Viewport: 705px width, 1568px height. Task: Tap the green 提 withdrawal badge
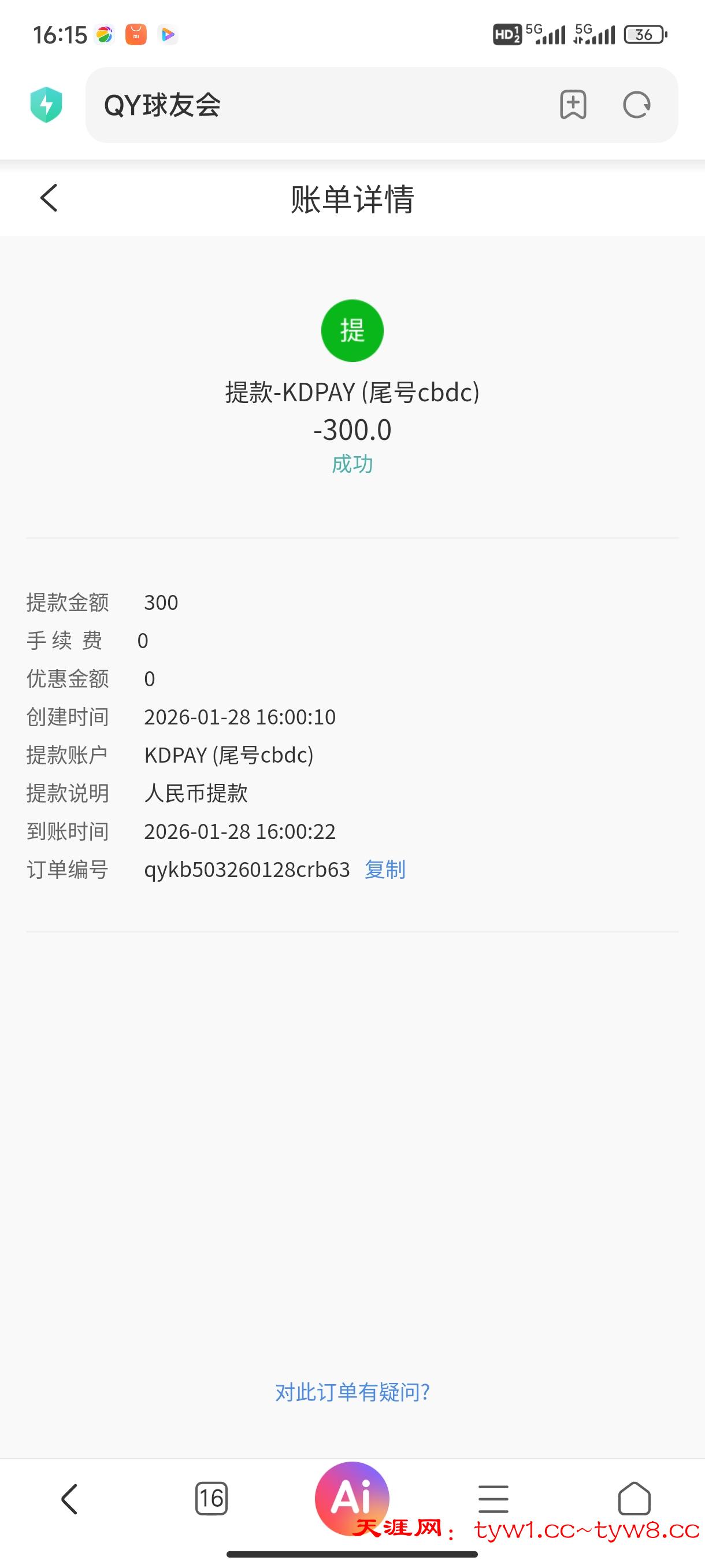coord(352,331)
